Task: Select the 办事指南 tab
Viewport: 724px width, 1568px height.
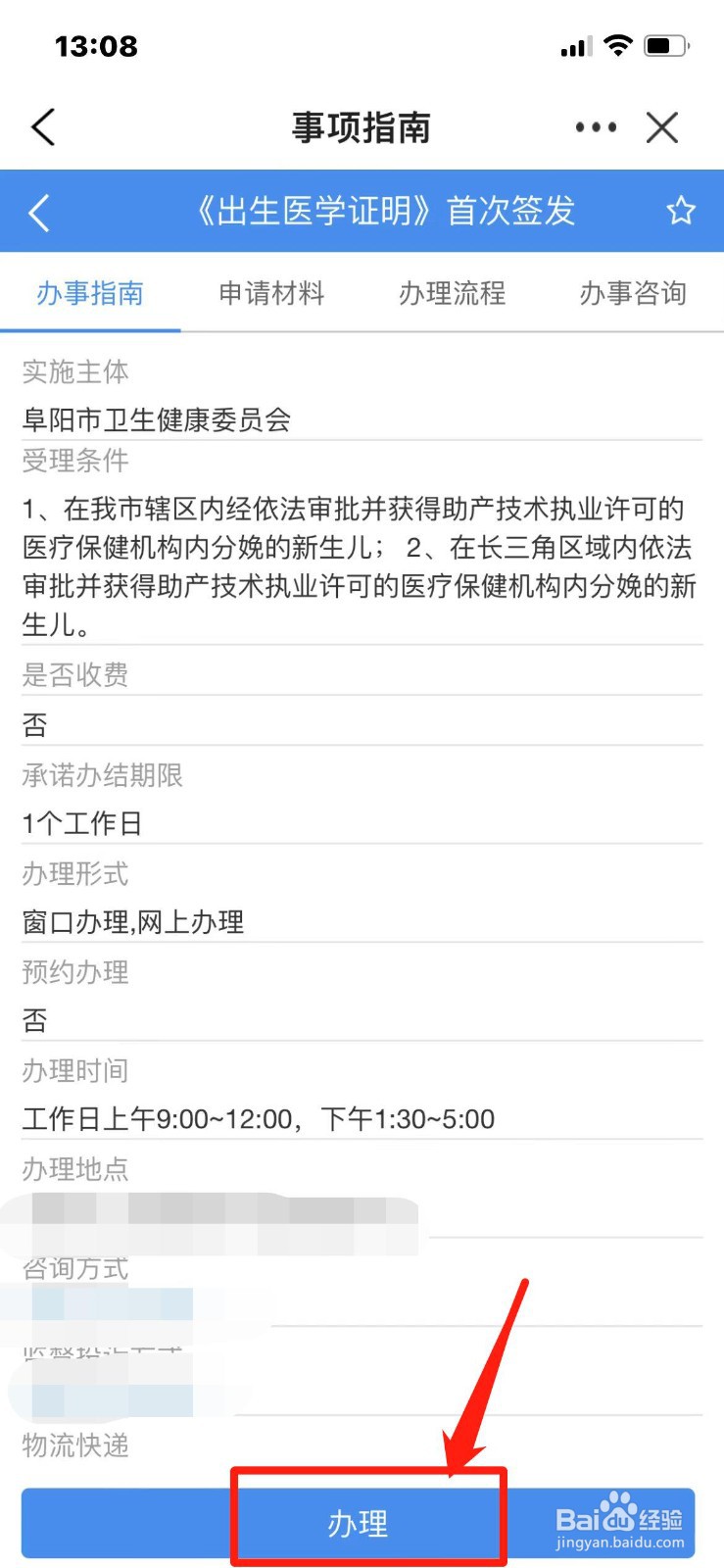Action: (x=90, y=293)
